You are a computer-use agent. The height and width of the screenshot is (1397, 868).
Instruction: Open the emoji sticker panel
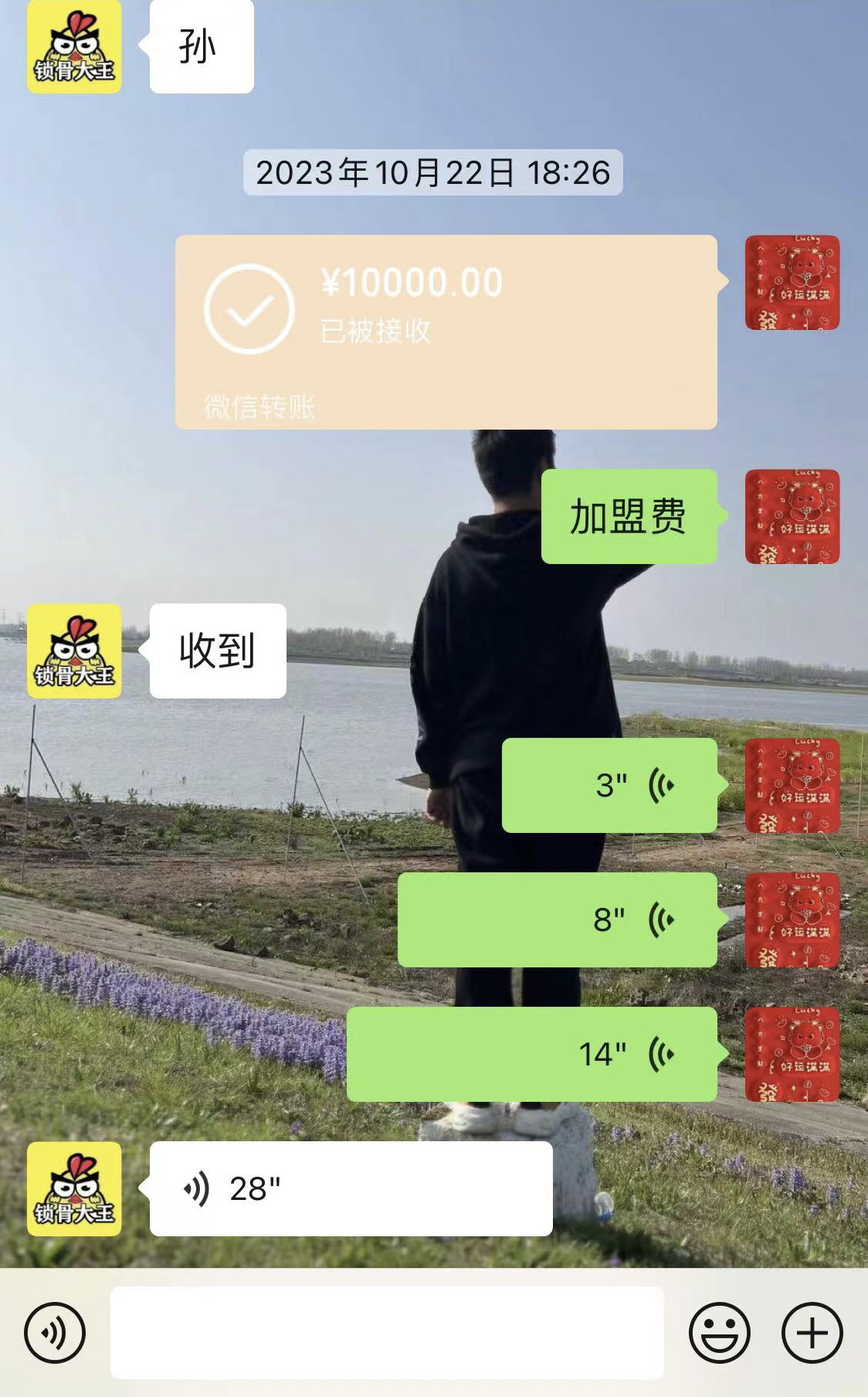tap(719, 1332)
